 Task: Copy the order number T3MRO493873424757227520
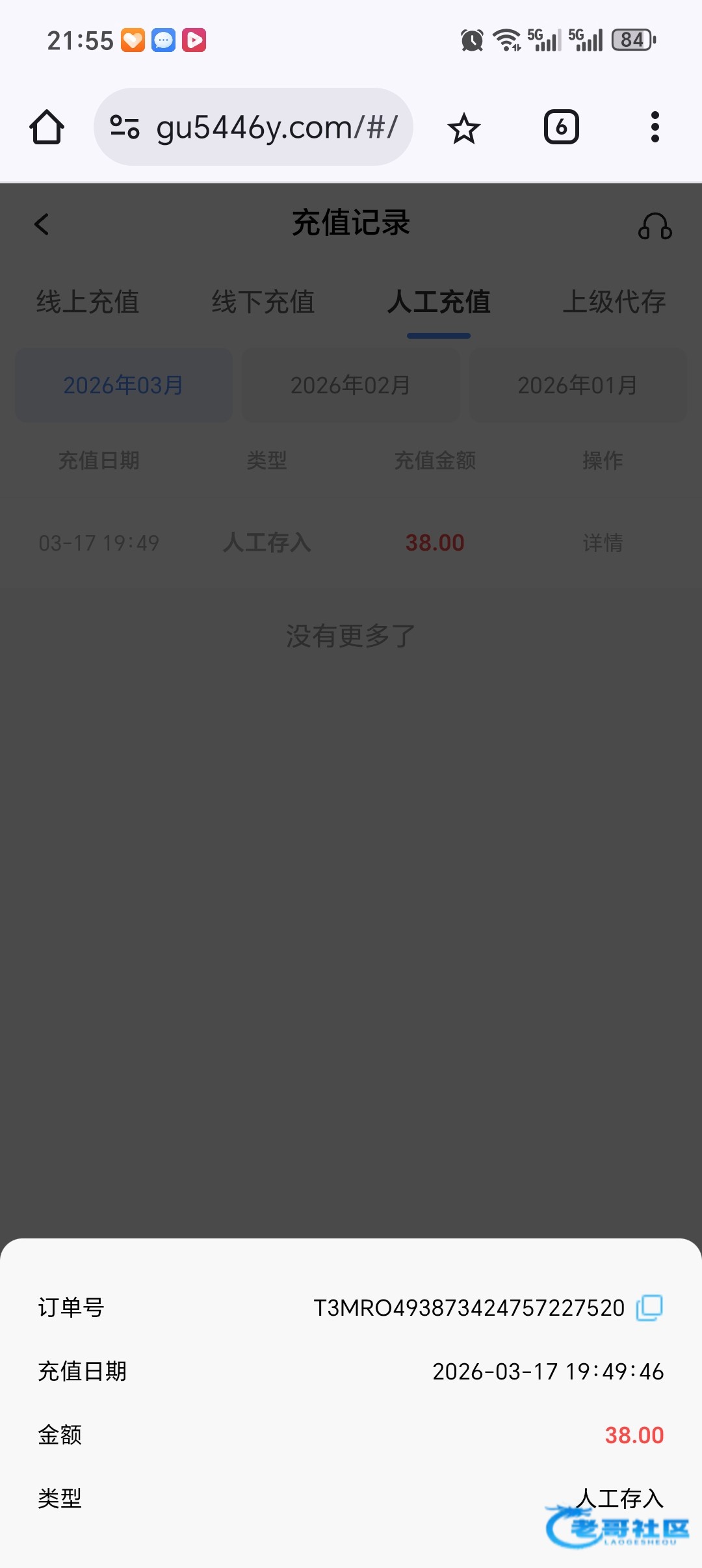pos(649,1307)
